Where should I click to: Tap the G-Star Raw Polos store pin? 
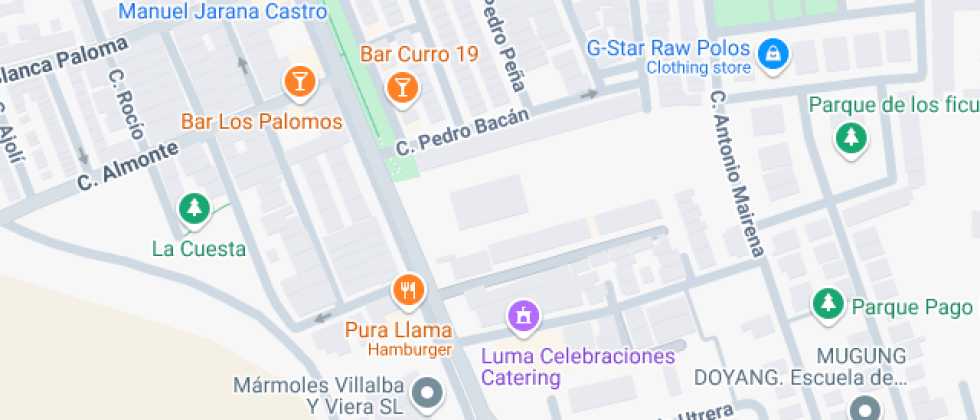point(773,53)
